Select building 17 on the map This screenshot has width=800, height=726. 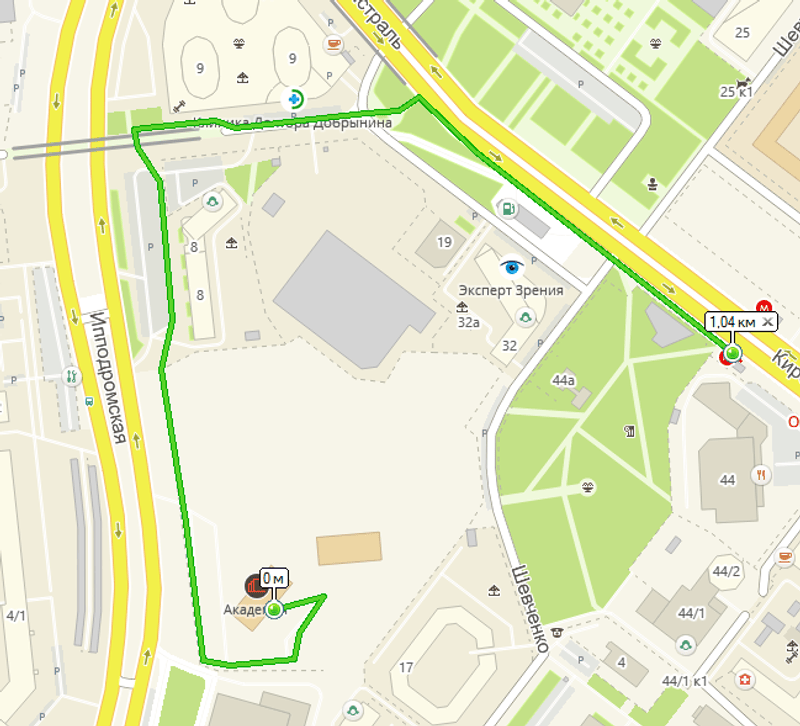[406, 667]
